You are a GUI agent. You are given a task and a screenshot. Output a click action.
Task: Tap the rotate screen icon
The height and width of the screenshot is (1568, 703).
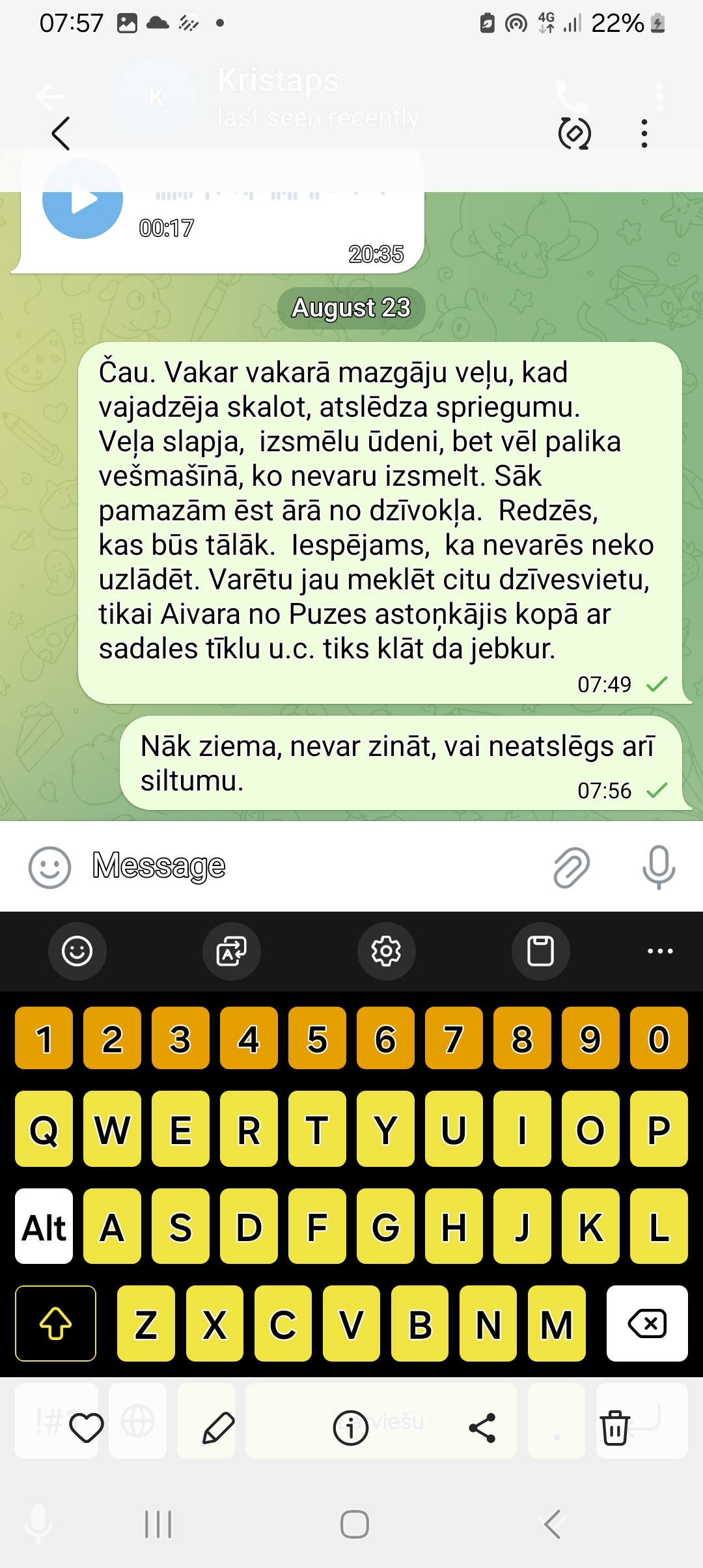[x=574, y=133]
